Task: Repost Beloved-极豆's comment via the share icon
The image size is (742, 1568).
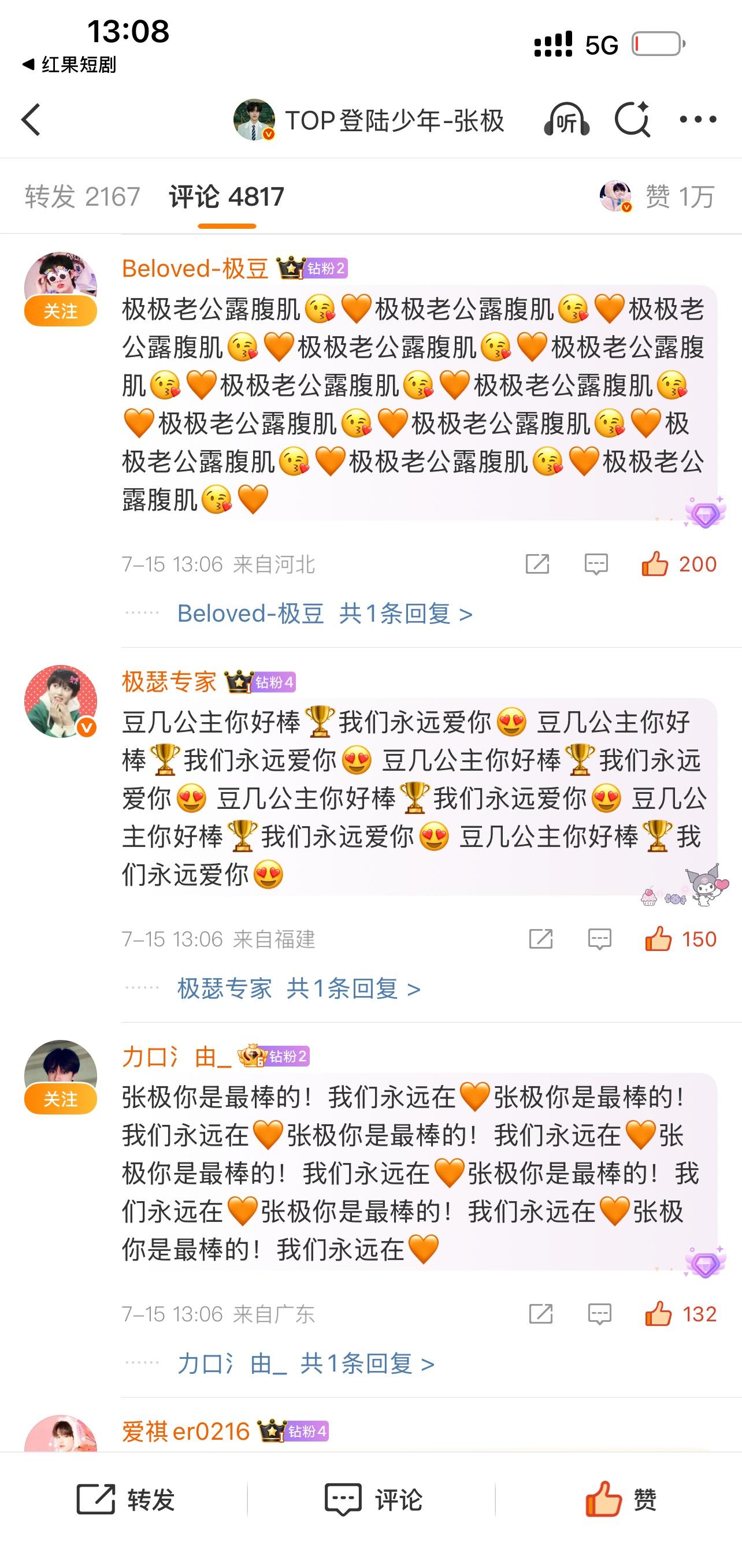Action: click(537, 564)
